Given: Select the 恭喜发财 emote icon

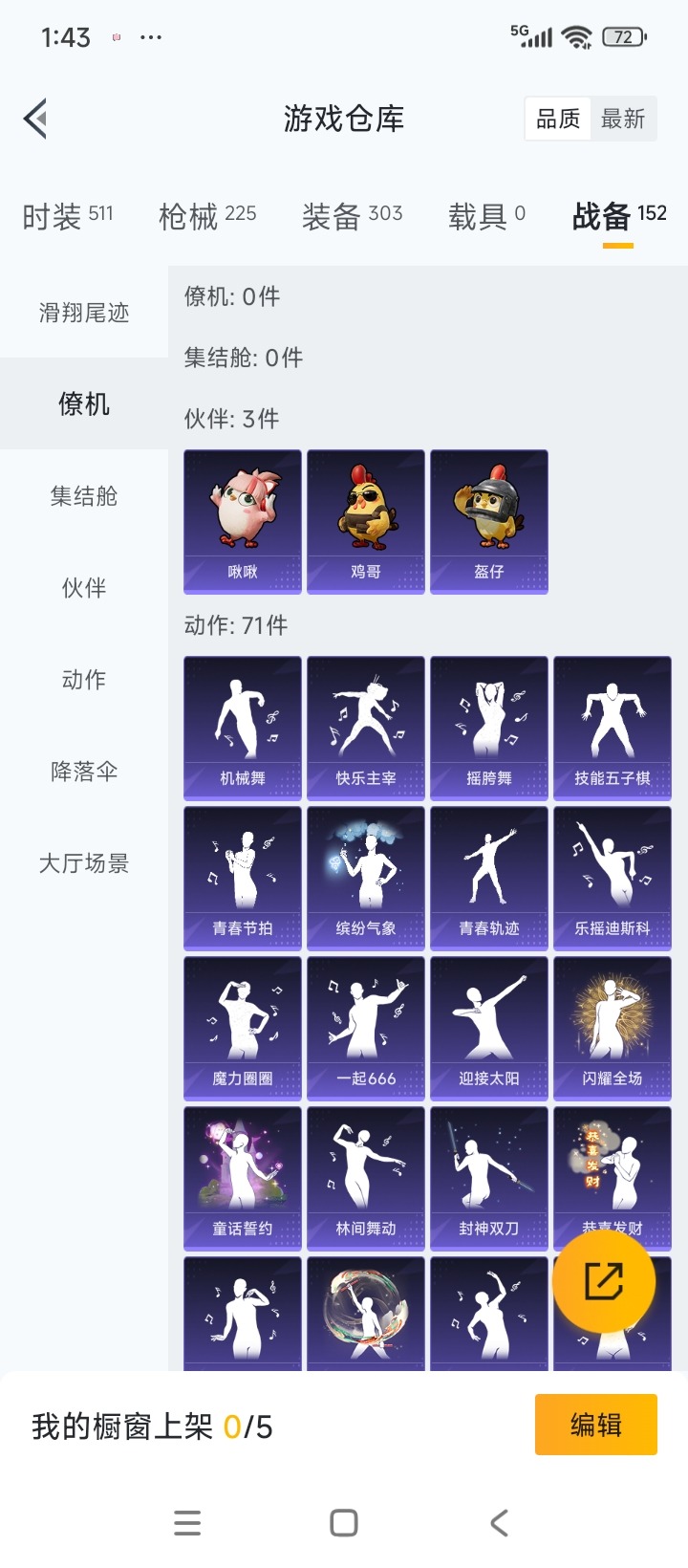Looking at the screenshot, I should [613, 1178].
